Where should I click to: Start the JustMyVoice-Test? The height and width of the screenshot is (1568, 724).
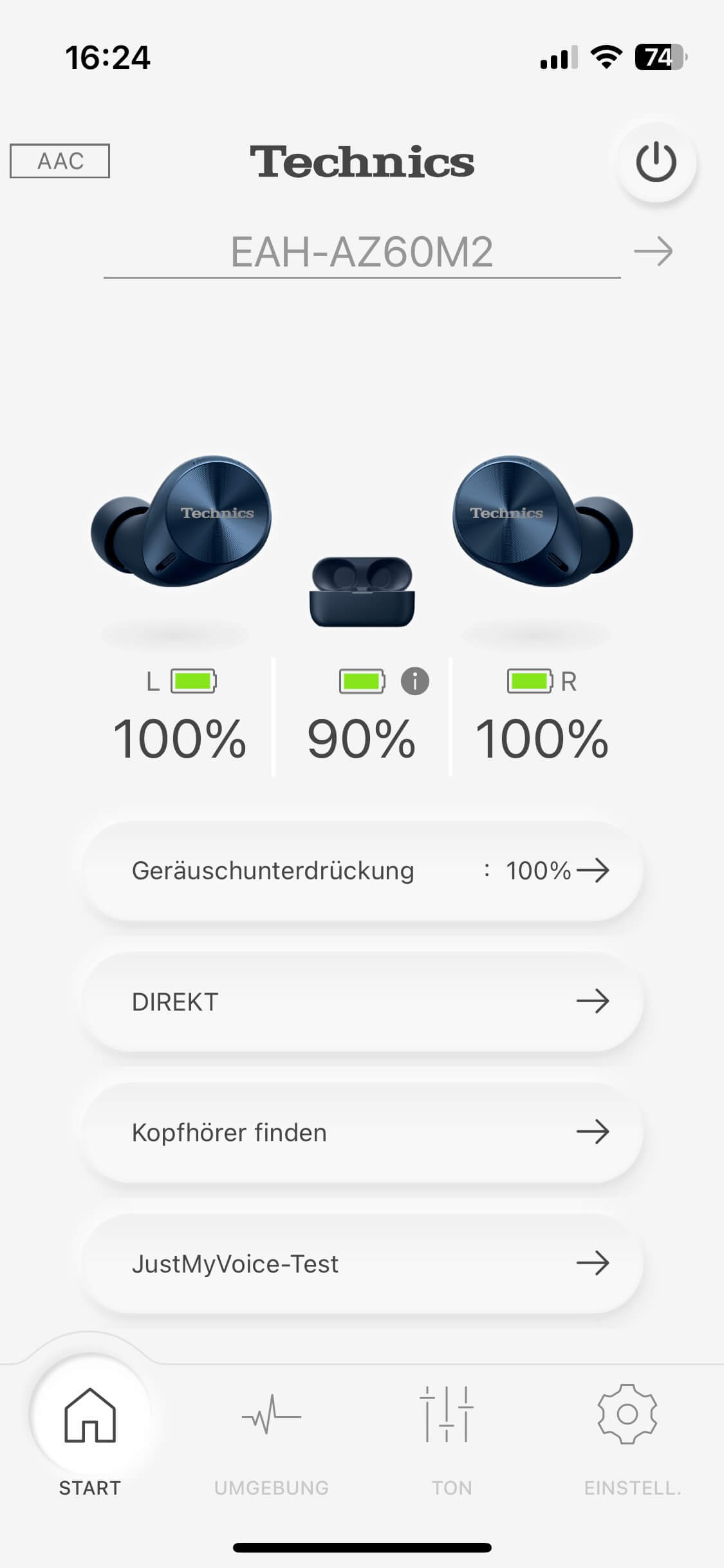point(362,1264)
